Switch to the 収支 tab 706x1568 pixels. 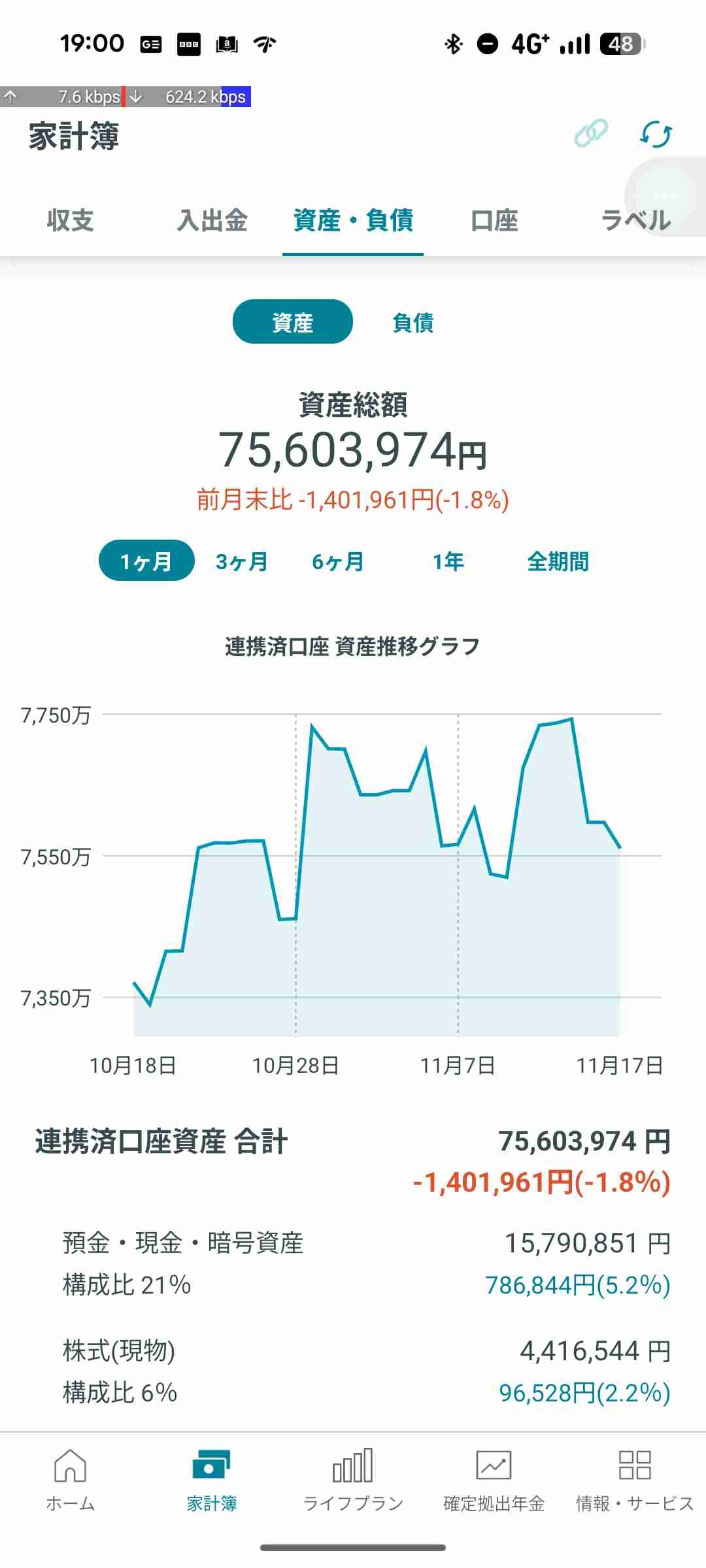click(71, 220)
